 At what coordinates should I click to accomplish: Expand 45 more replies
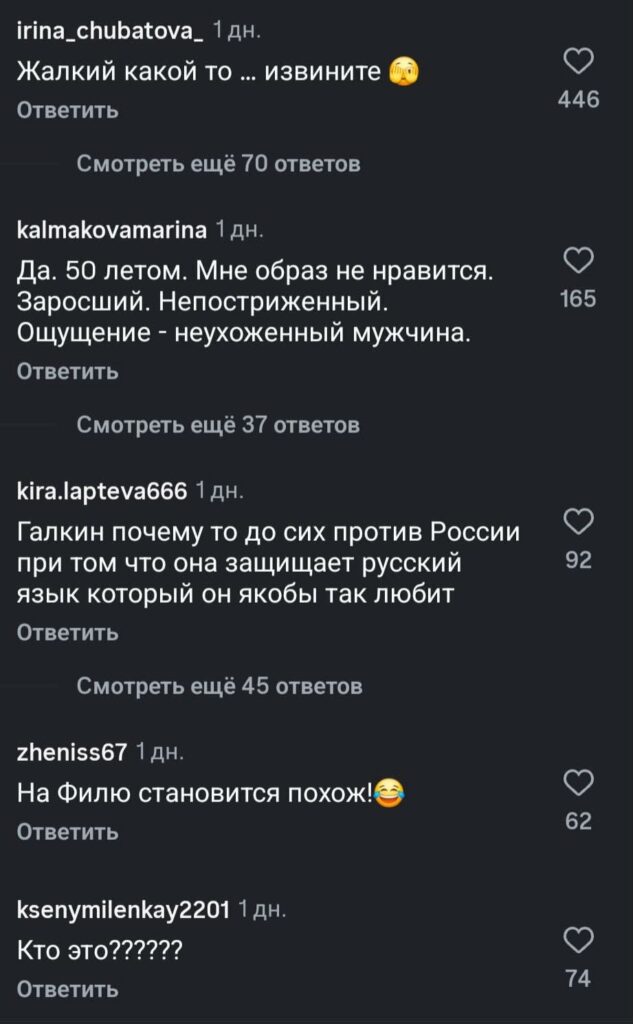point(218,686)
